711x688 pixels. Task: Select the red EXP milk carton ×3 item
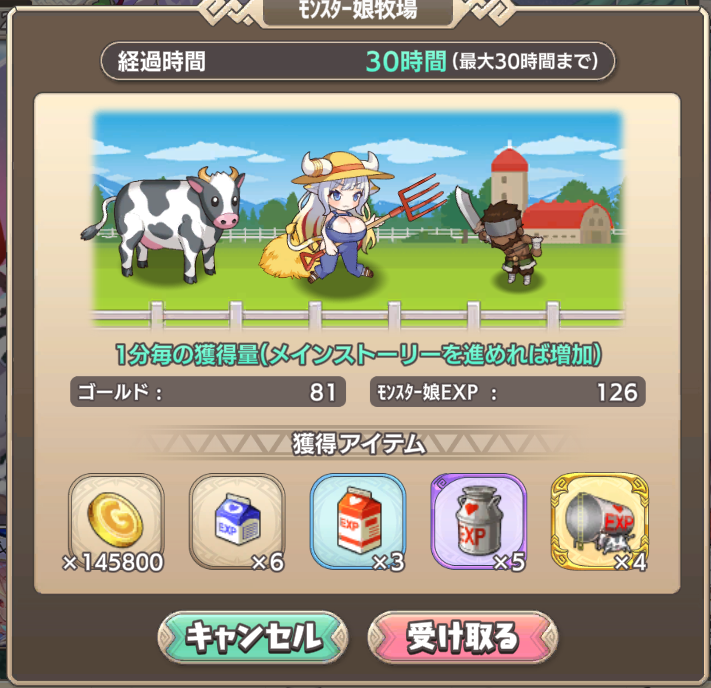click(x=357, y=521)
